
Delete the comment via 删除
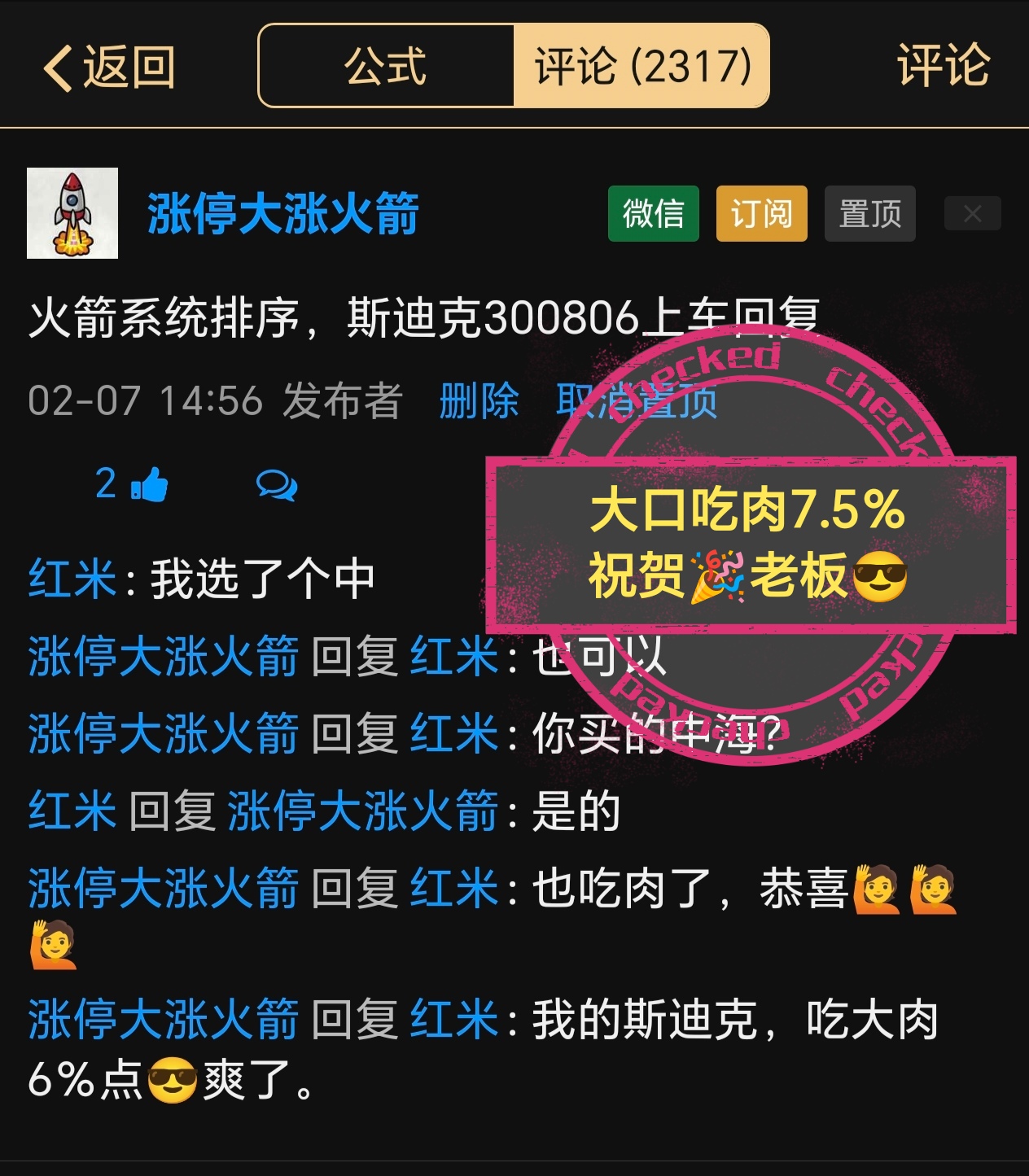click(x=479, y=401)
